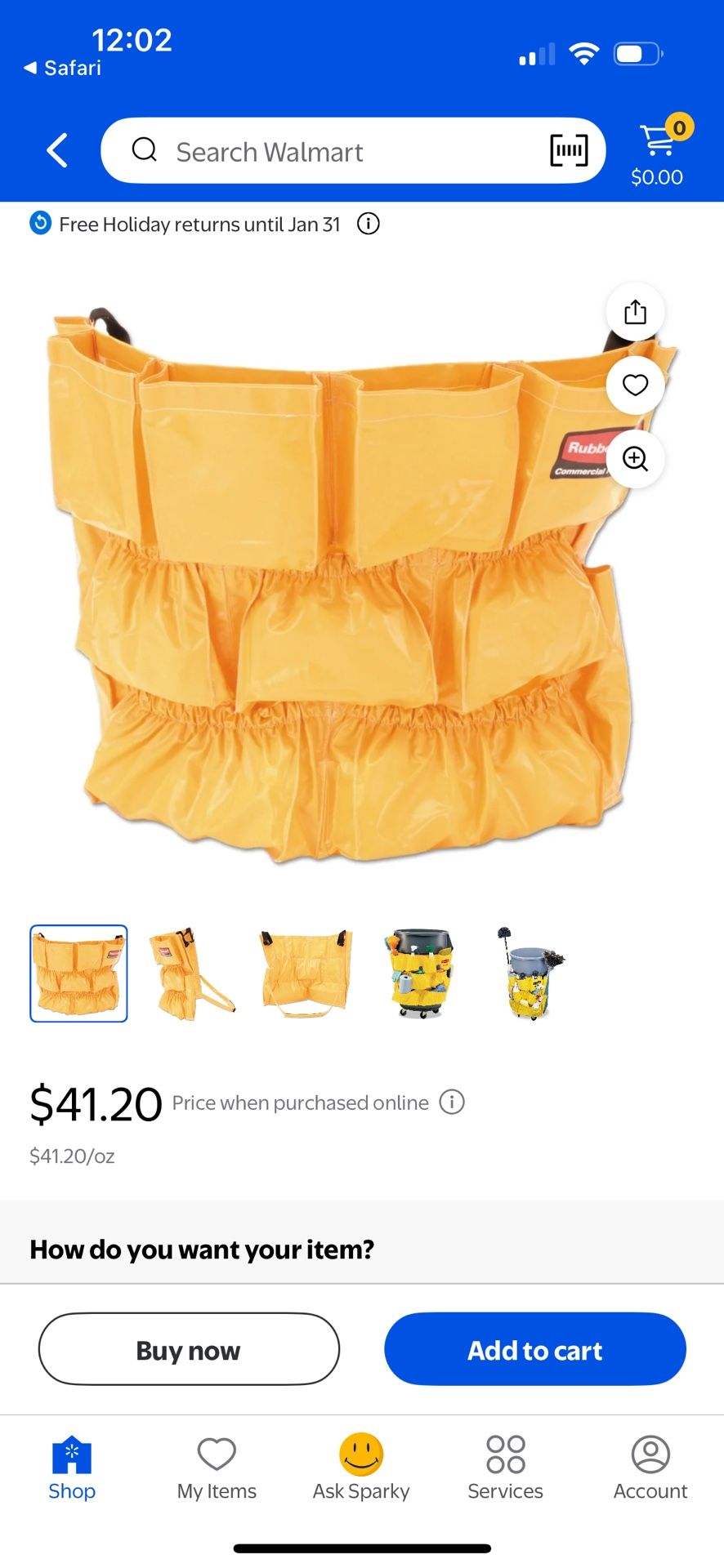Show thumbnail of caddy on black trash can
The image size is (724, 1568).
[419, 973]
